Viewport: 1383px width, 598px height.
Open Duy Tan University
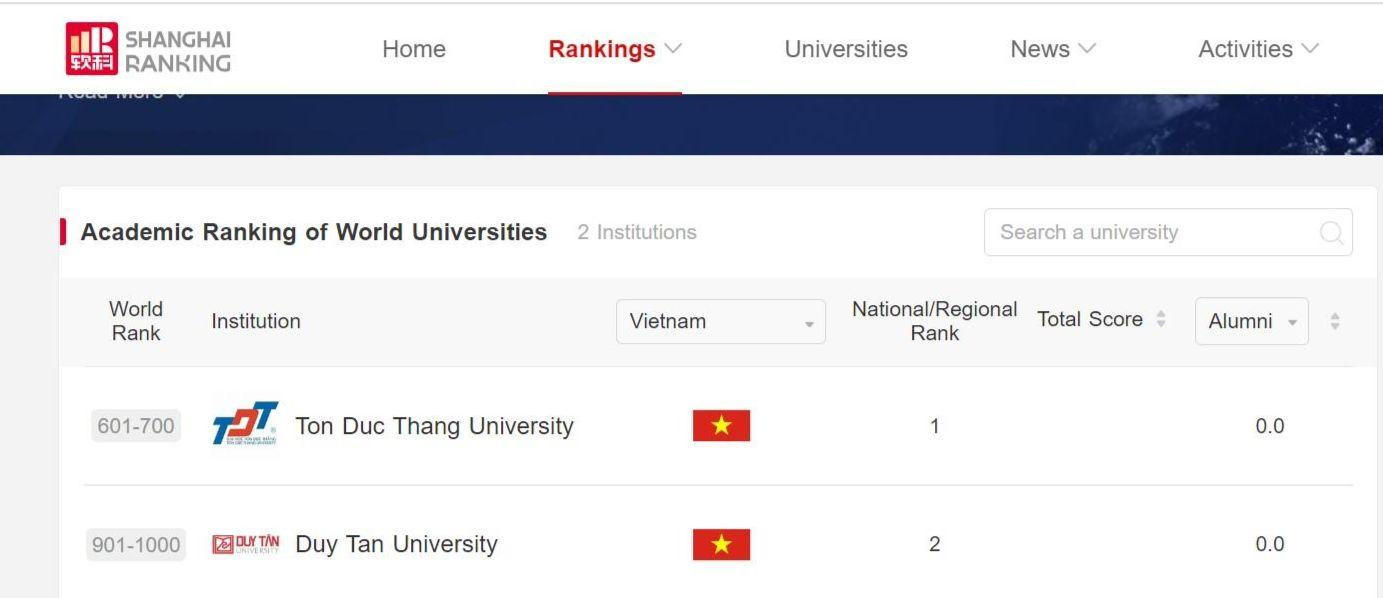click(396, 544)
